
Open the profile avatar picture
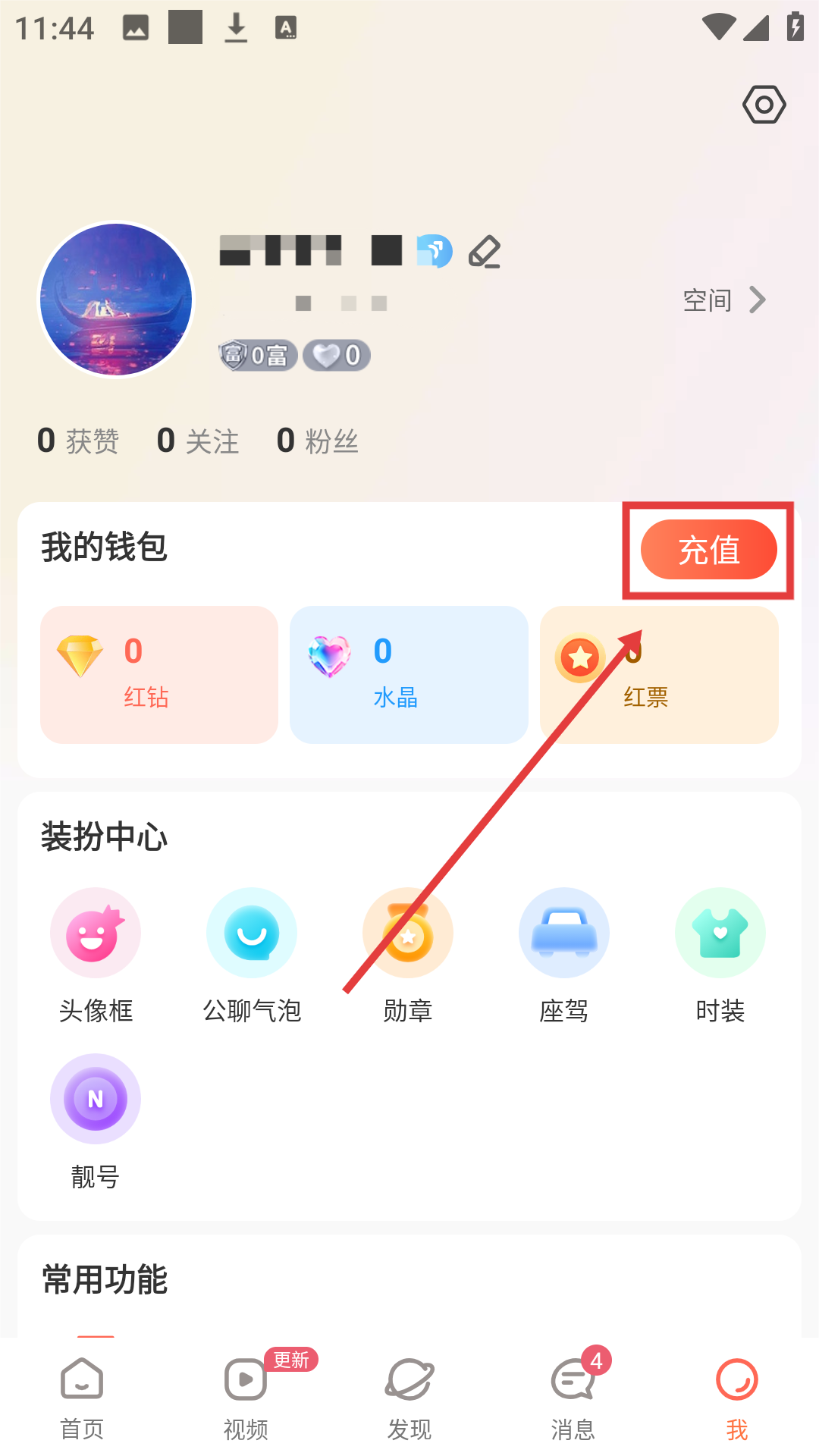[x=116, y=300]
